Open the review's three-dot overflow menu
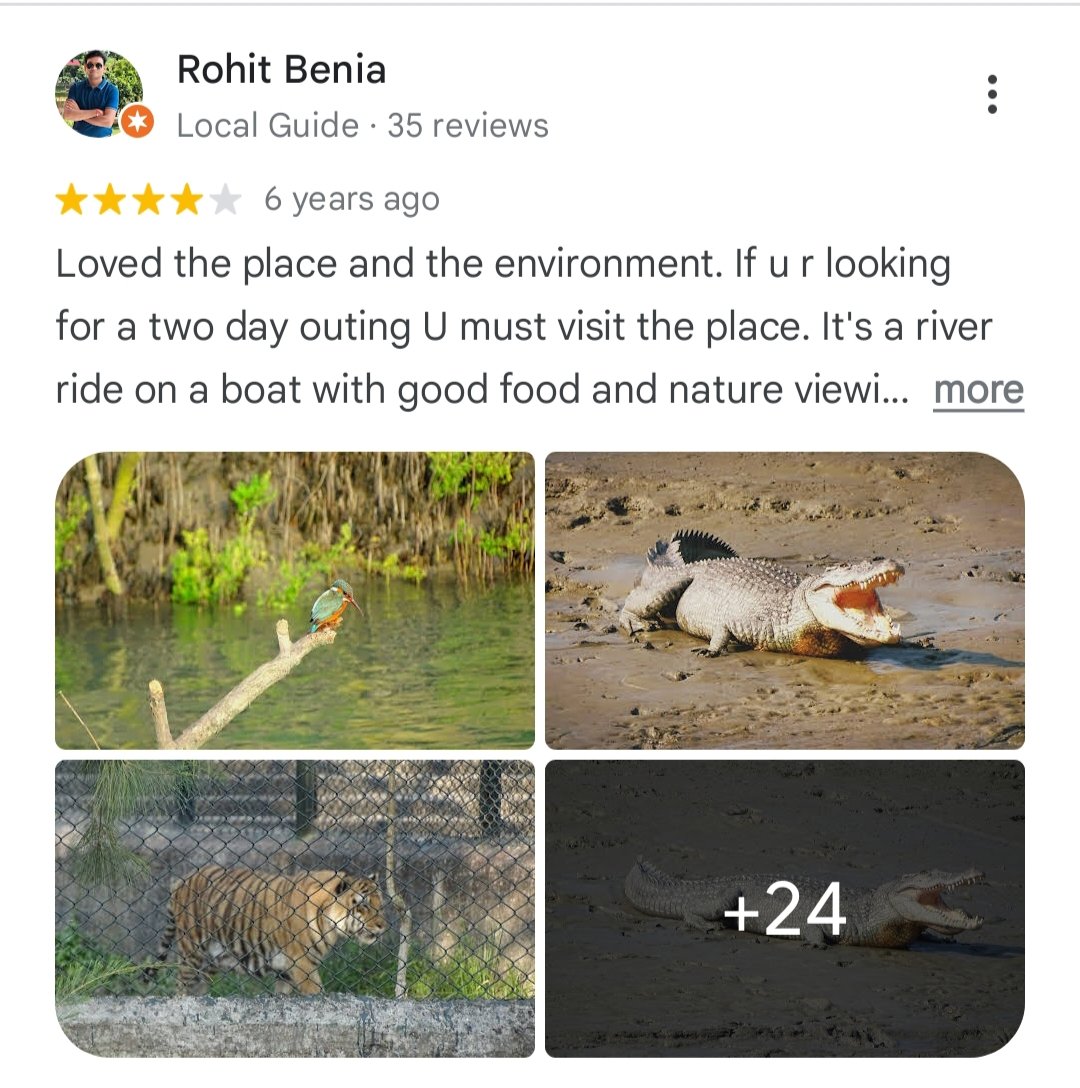The image size is (1080, 1088). pyautogui.click(x=991, y=94)
